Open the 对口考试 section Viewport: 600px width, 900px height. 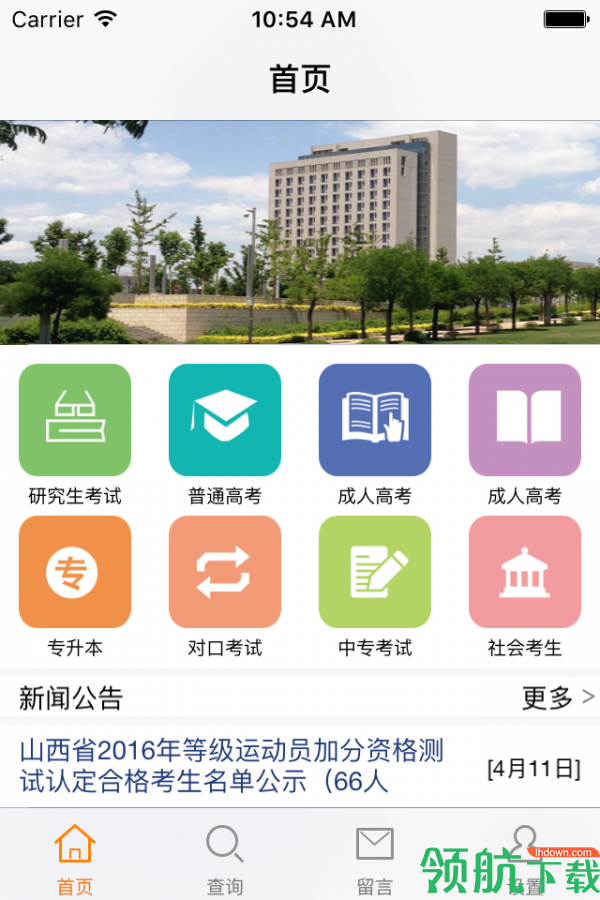click(225, 572)
